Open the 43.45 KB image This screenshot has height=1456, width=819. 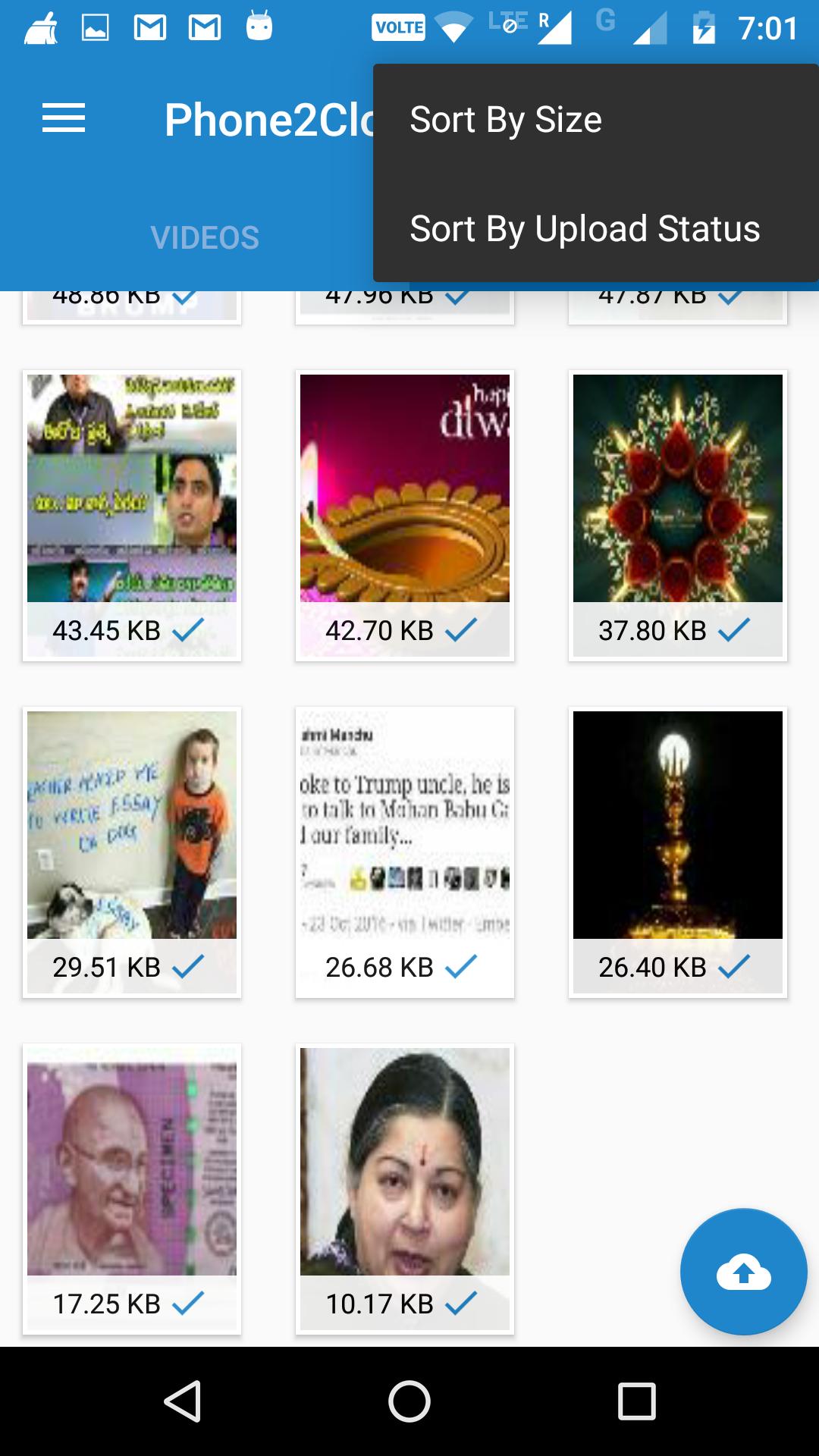132,489
